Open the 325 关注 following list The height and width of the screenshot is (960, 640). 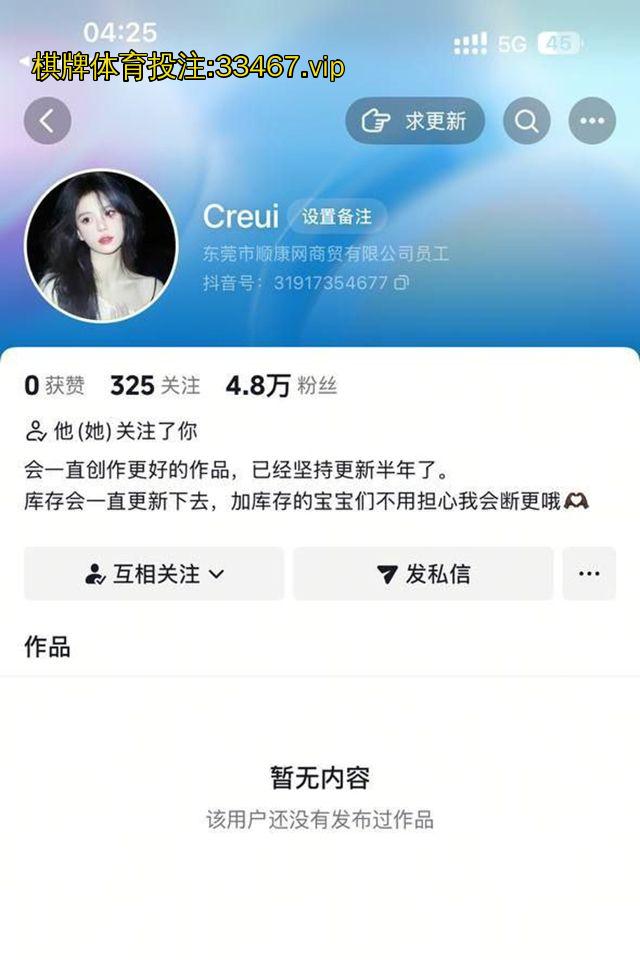pyautogui.click(x=155, y=385)
